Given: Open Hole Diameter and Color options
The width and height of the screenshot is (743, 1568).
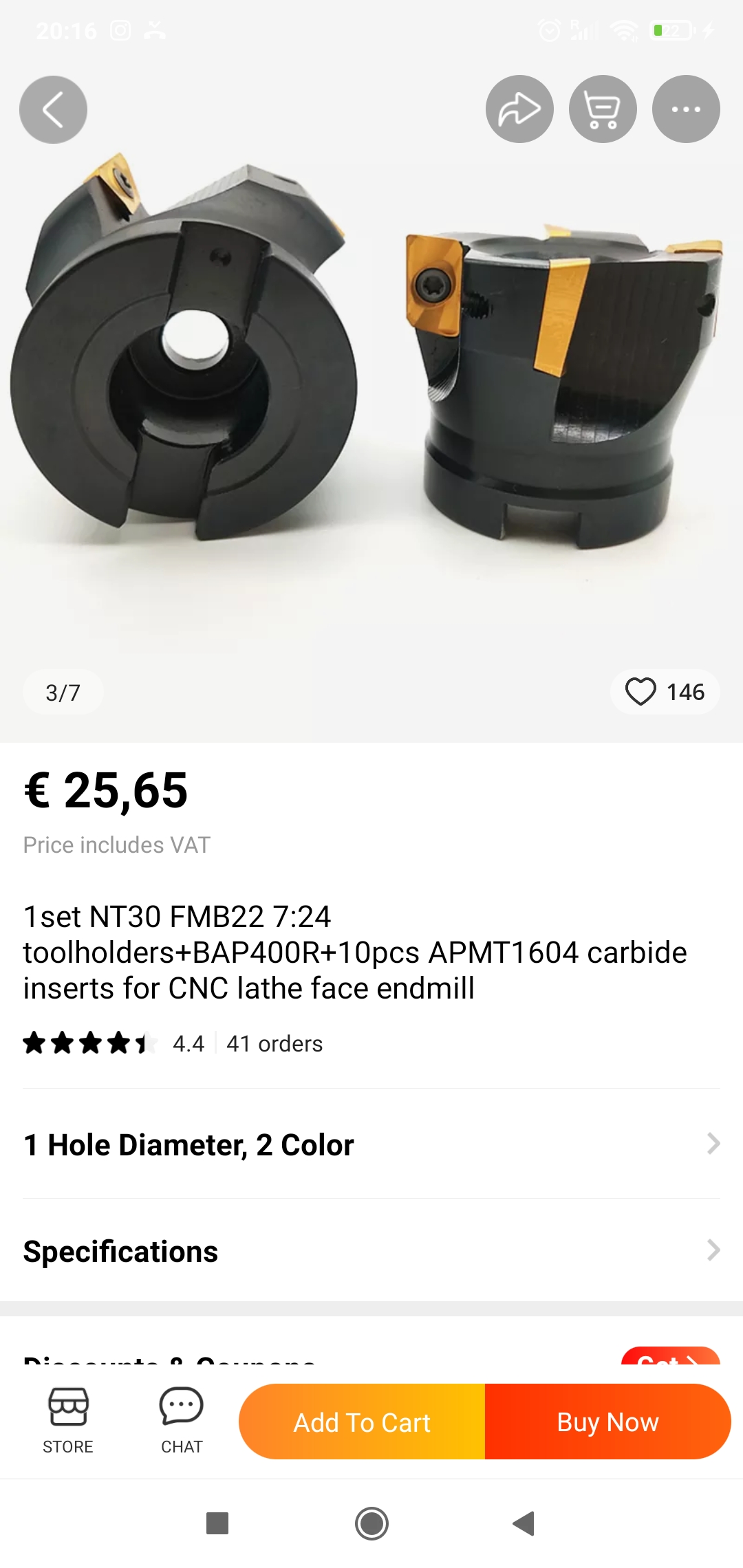Looking at the screenshot, I should (x=371, y=1144).
